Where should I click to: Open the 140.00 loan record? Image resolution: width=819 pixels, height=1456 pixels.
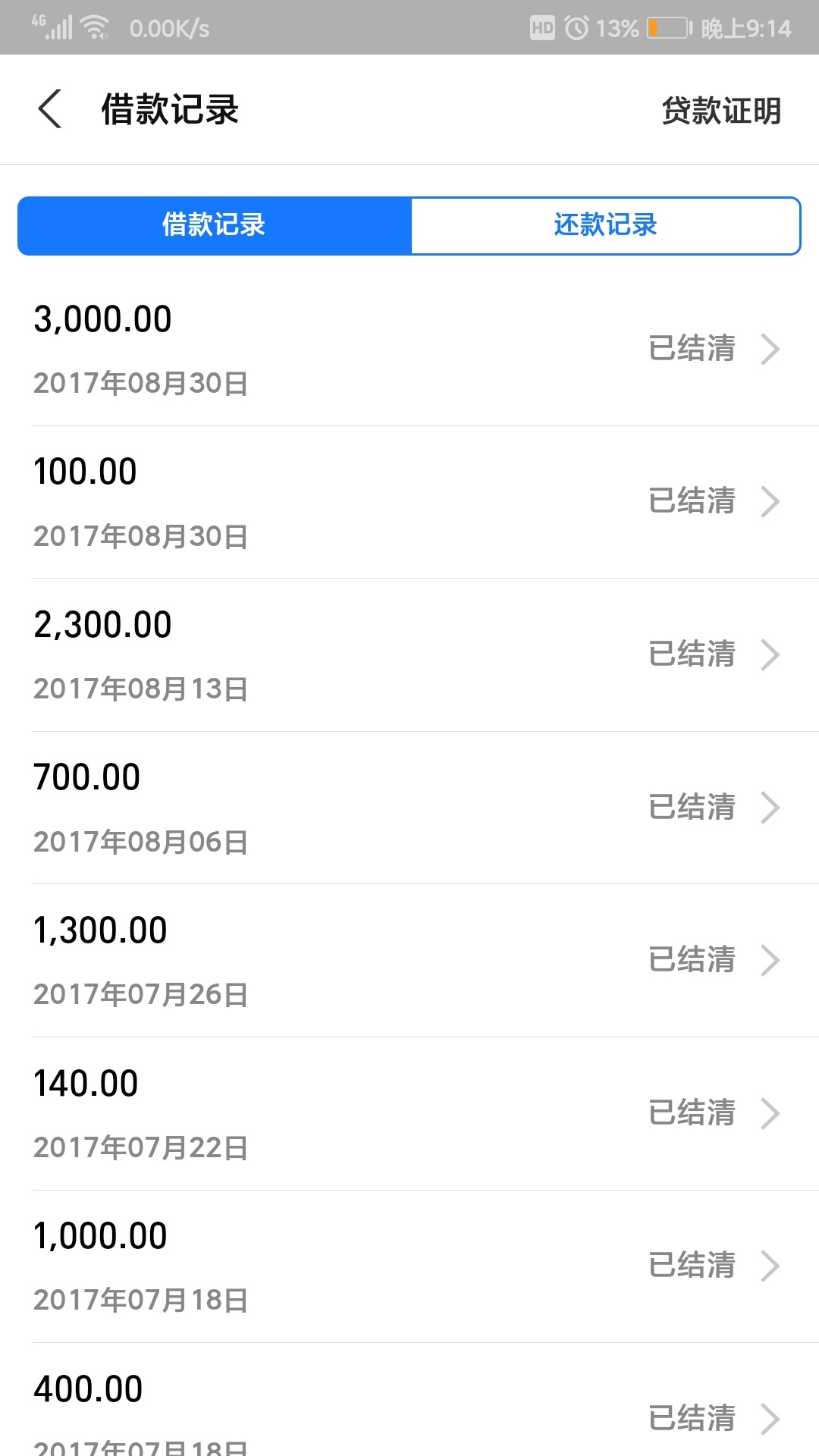[409, 1114]
